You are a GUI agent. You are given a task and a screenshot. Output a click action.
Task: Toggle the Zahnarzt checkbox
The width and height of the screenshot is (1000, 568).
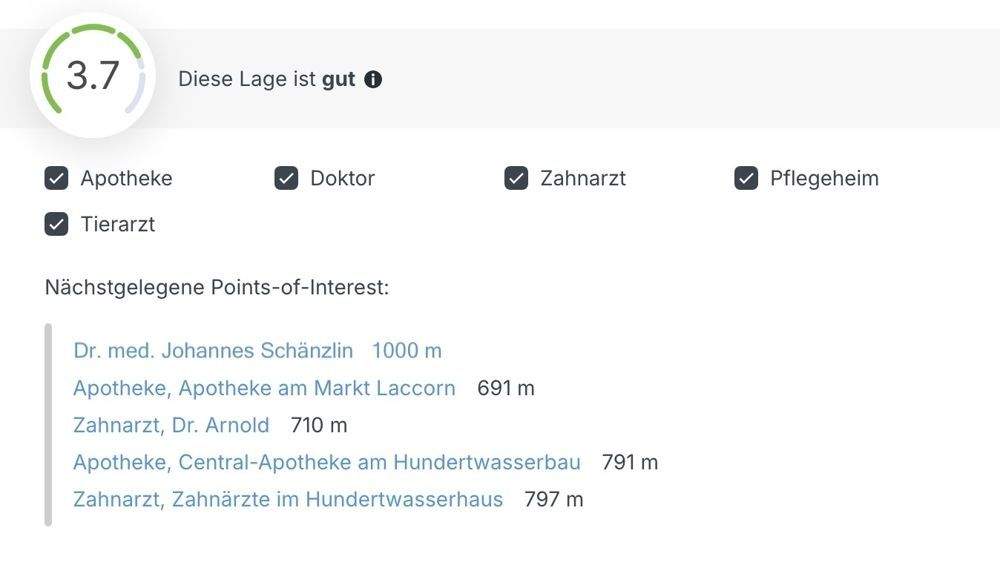pos(516,178)
